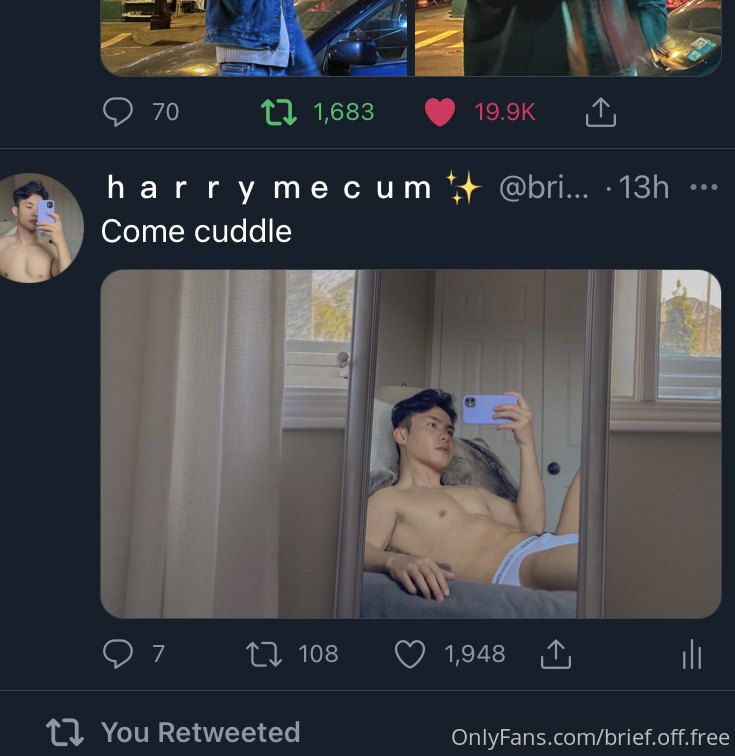Open the avatar beside the "Come cuddle" tweet
The image size is (735, 756).
pos(38,228)
